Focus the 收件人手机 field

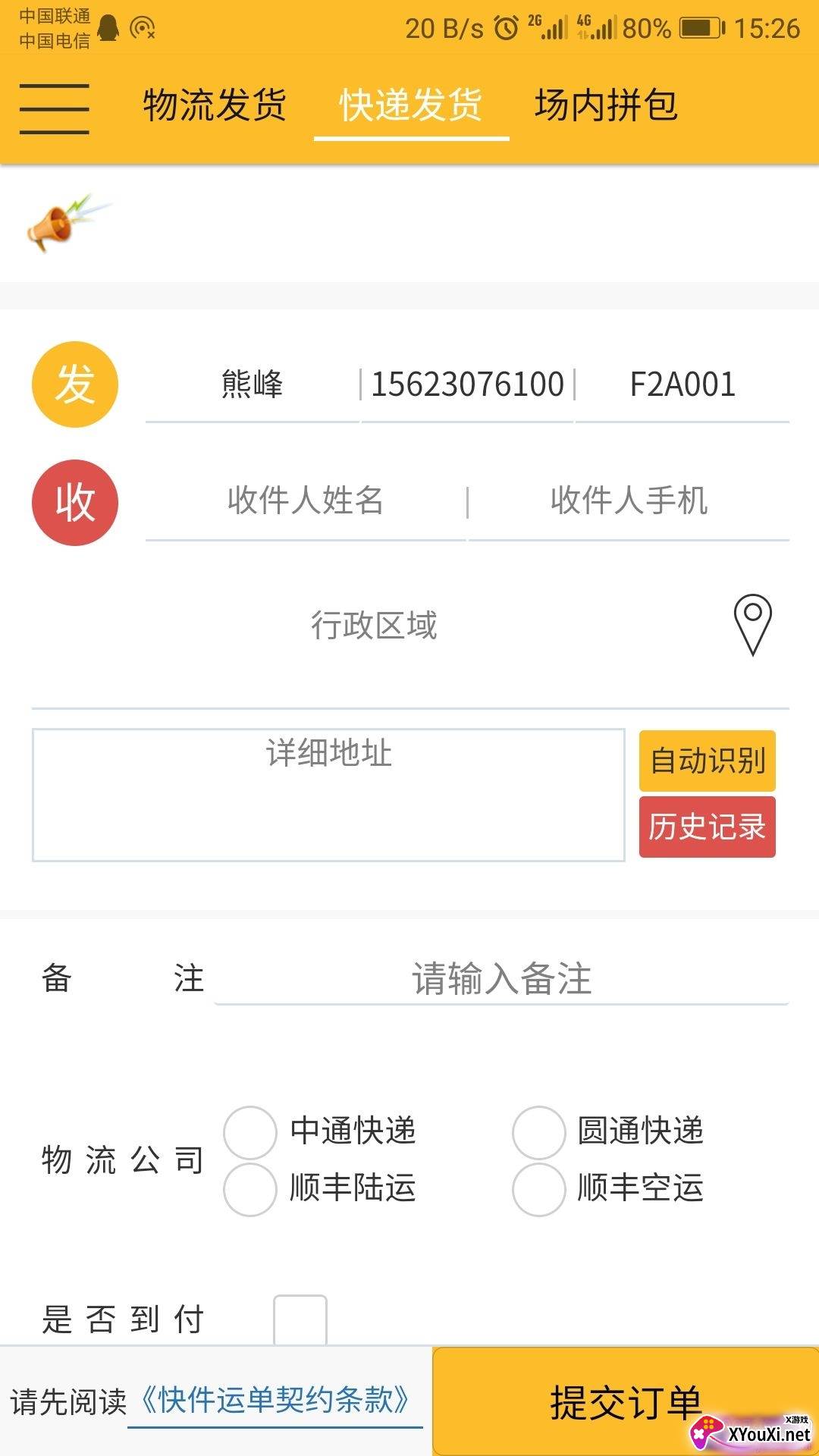(x=629, y=501)
